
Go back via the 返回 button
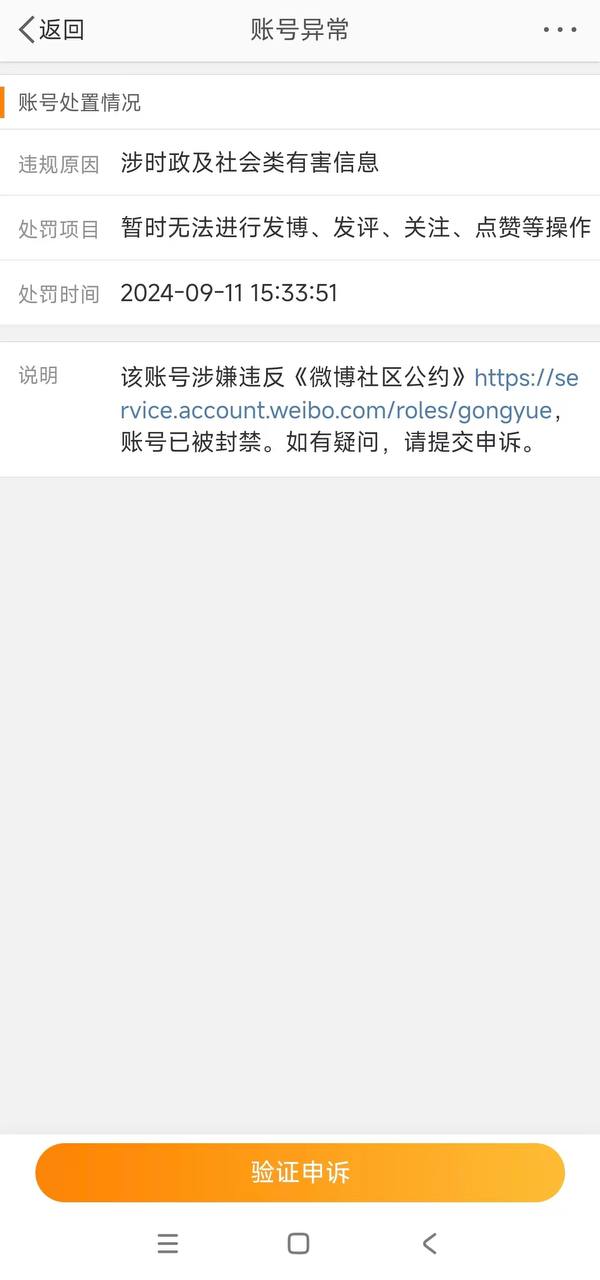click(x=52, y=30)
